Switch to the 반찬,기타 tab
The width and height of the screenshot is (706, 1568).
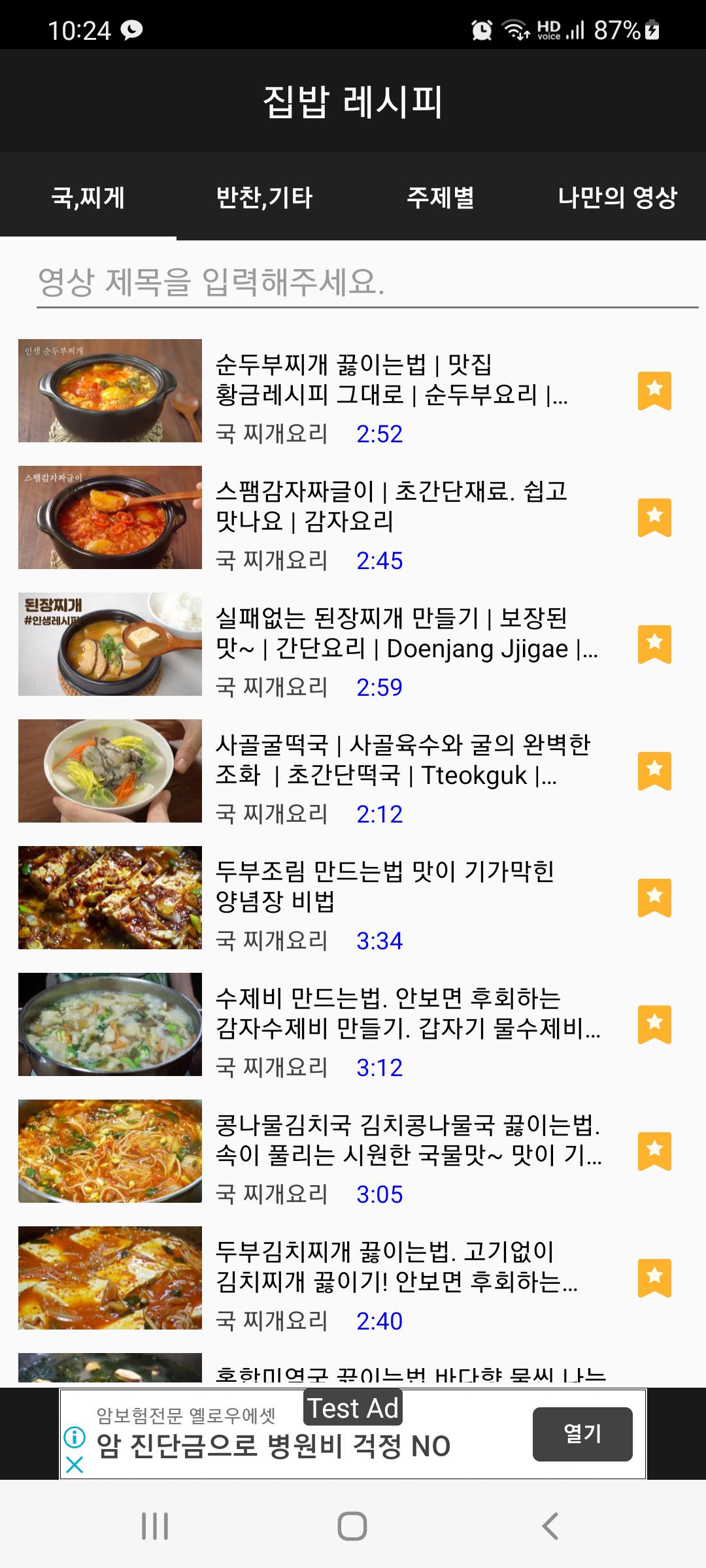click(264, 197)
